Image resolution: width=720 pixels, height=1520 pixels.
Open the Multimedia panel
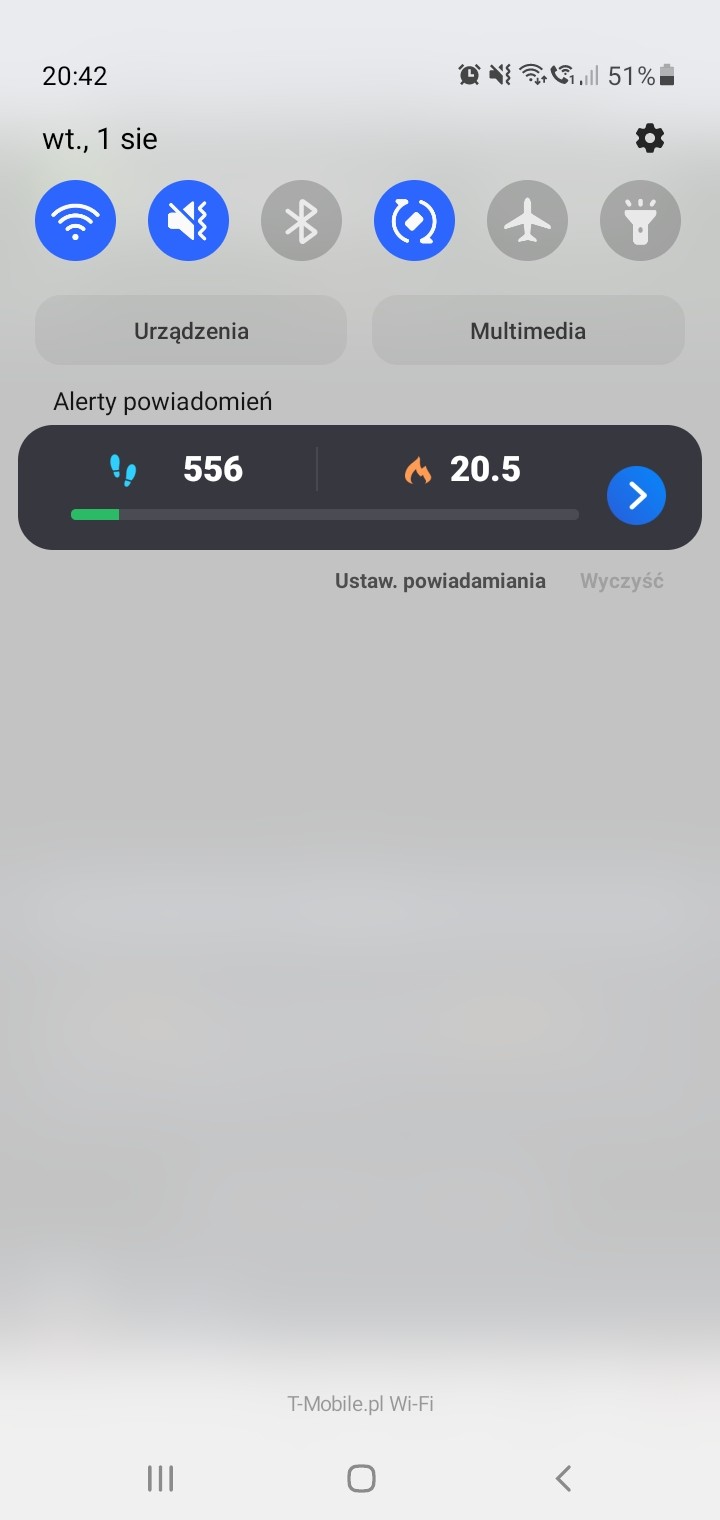[528, 330]
